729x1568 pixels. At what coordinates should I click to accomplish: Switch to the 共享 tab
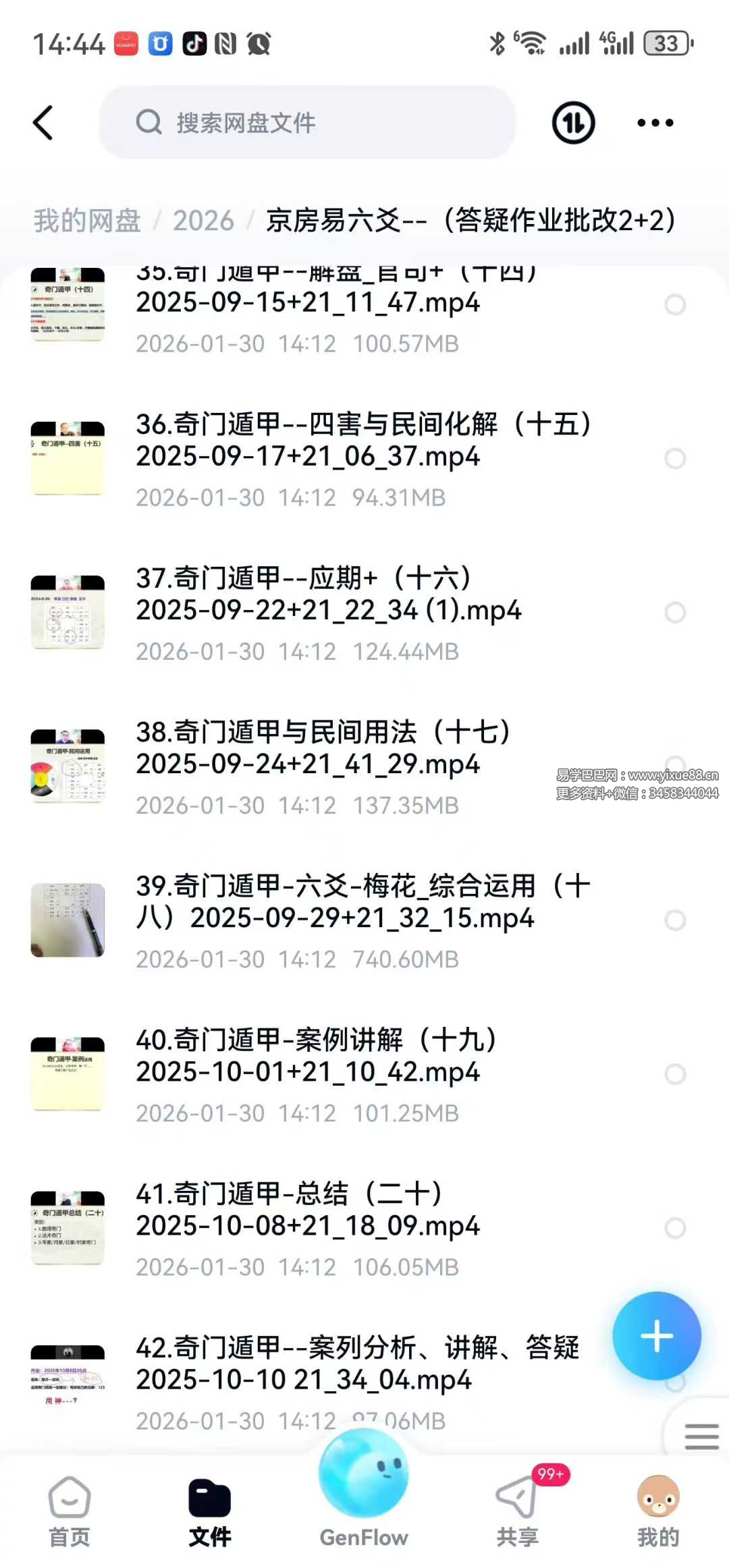(x=518, y=1511)
